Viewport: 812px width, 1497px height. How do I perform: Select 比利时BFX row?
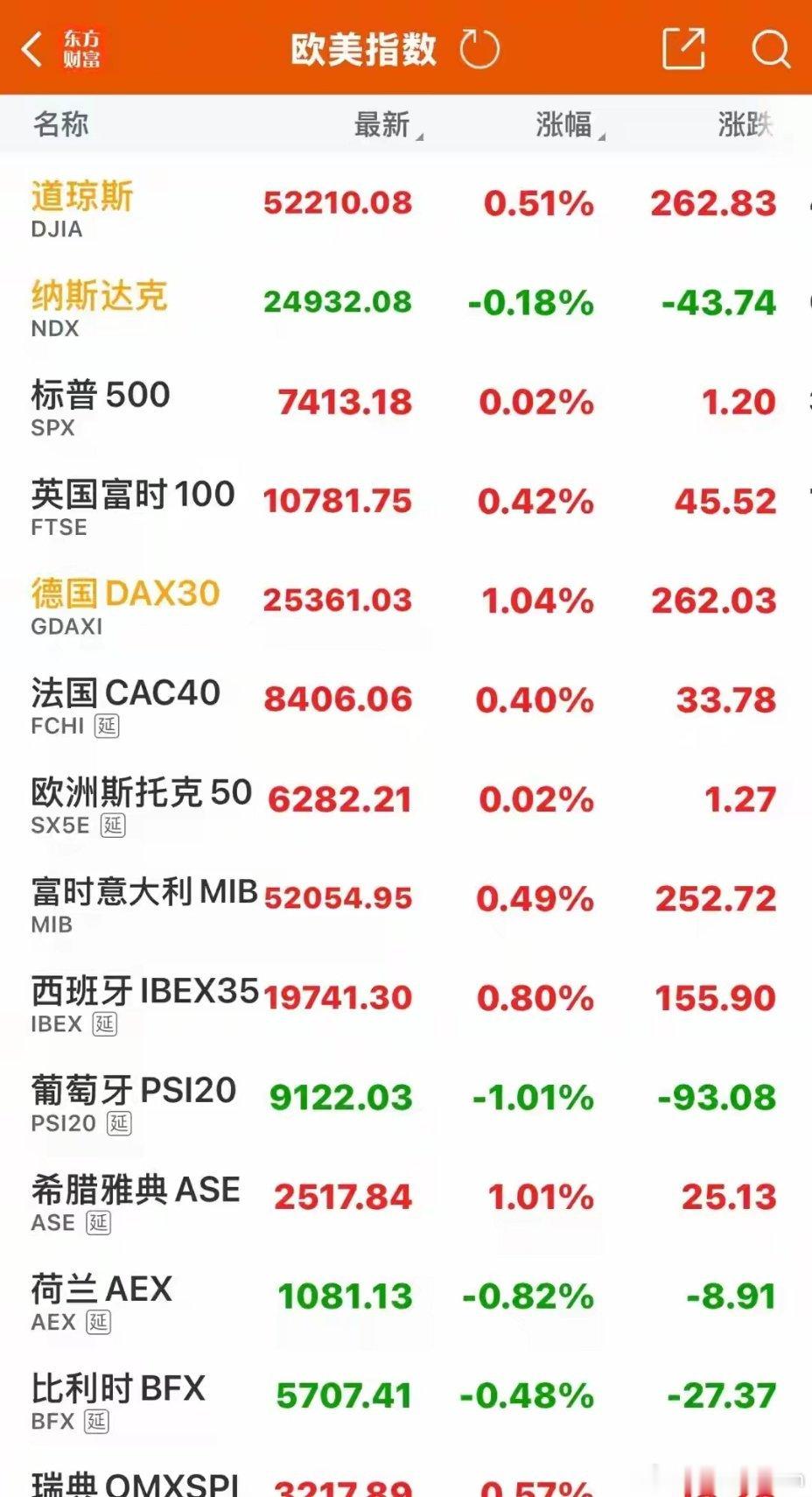click(x=406, y=1395)
